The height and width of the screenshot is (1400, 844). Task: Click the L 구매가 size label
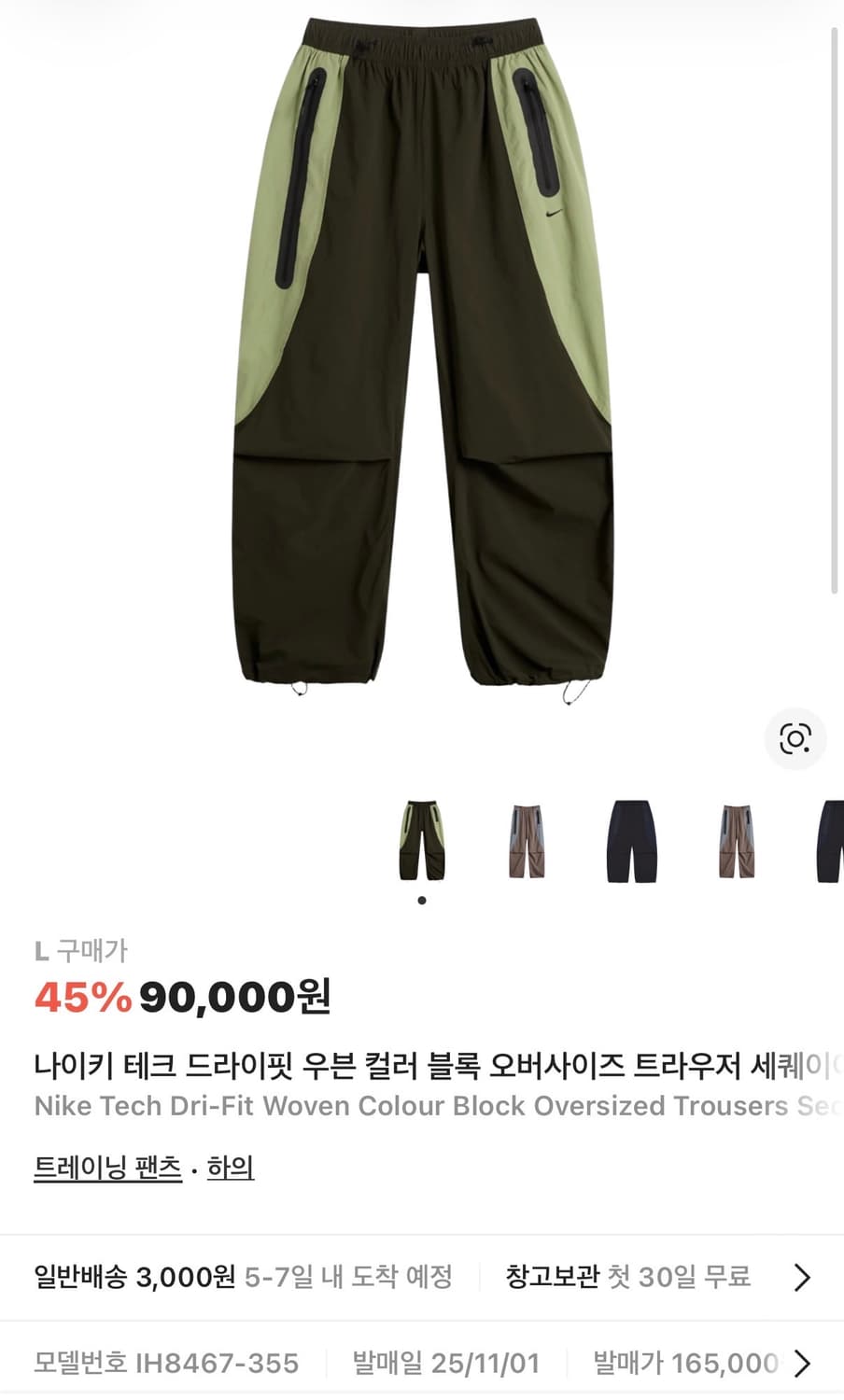(82, 952)
